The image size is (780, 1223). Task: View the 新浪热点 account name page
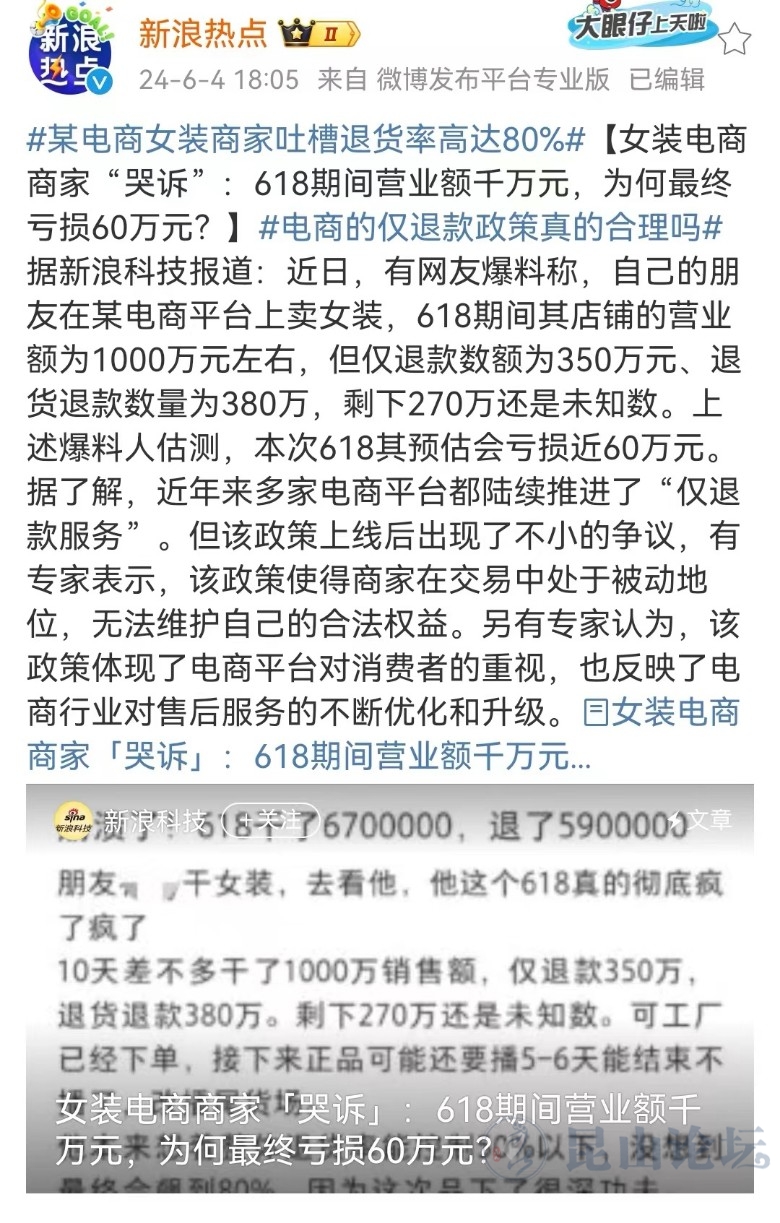[x=203, y=33]
